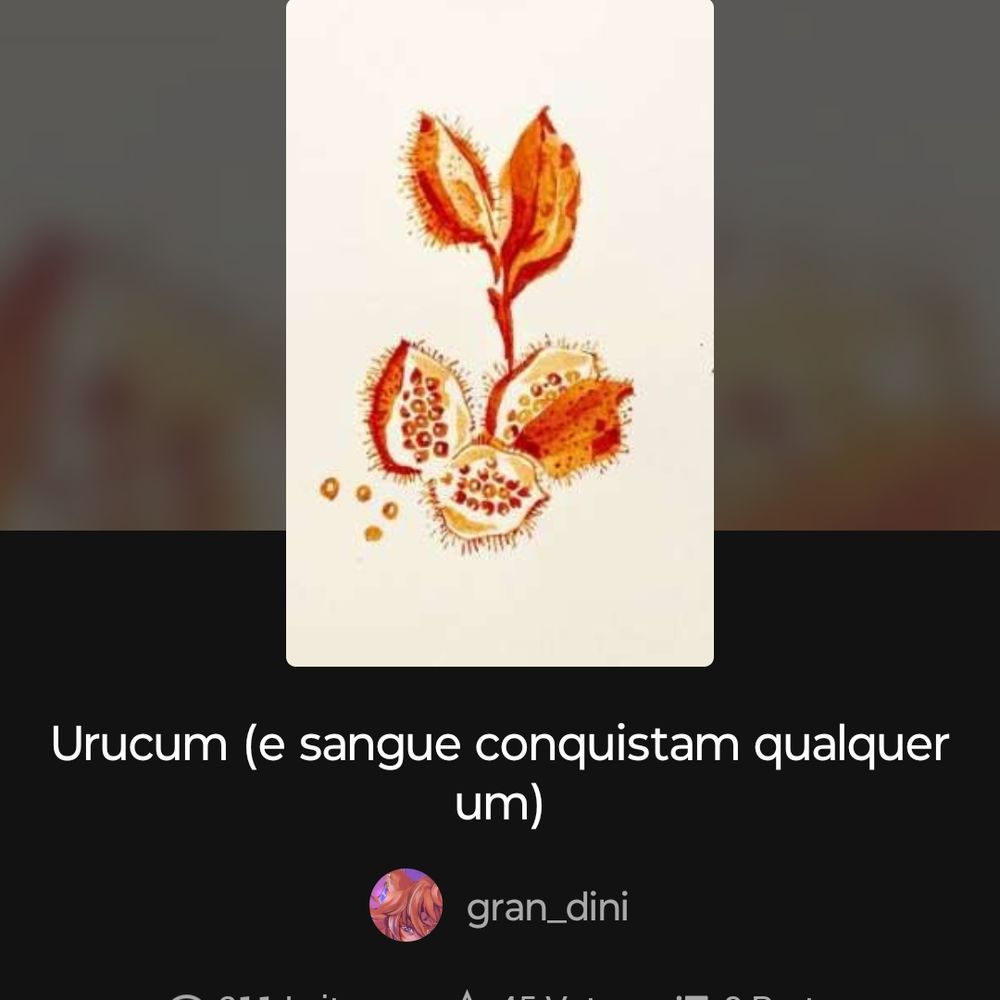1000x1000 pixels.
Task: Open the Urucum story cover image
Action: click(x=499, y=333)
